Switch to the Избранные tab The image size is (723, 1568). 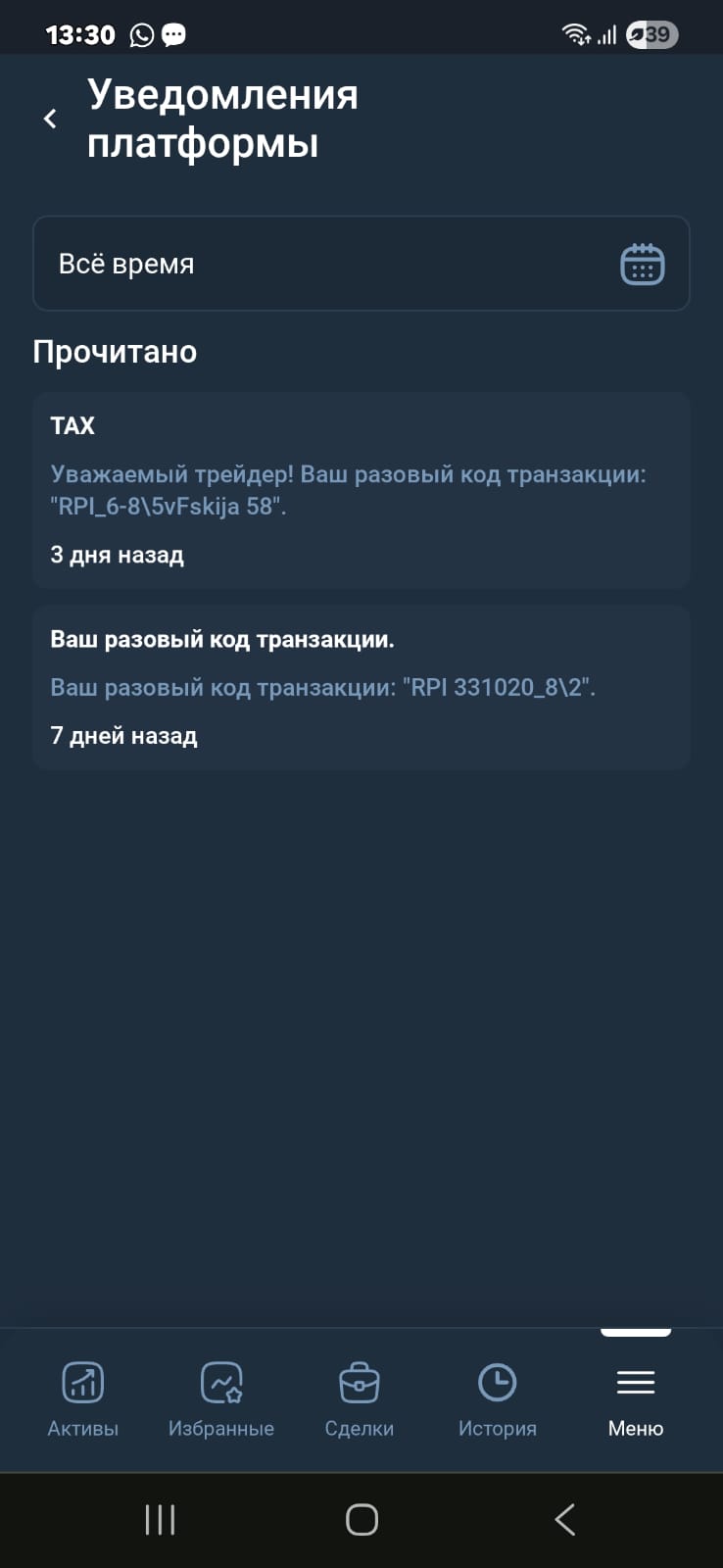point(221,1398)
